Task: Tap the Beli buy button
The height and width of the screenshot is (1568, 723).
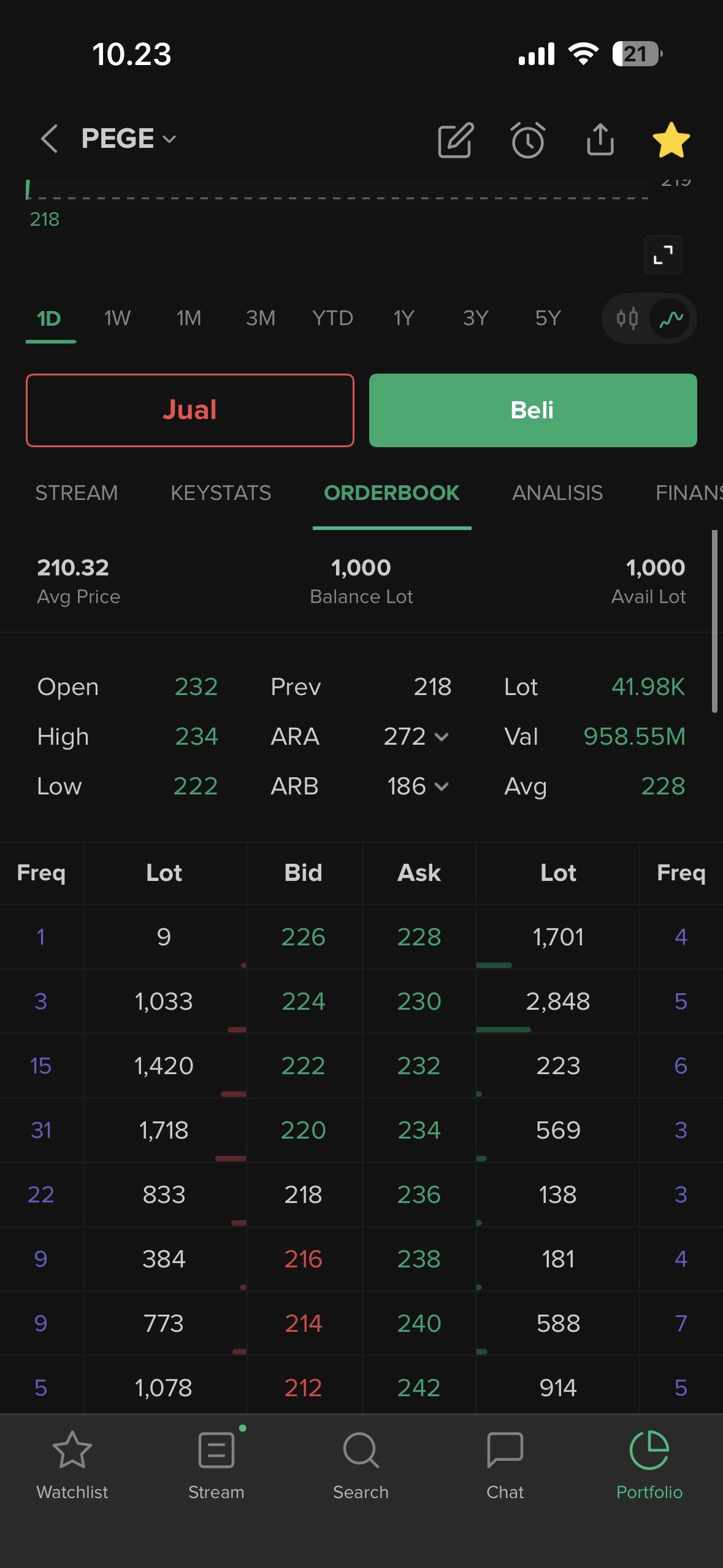Action: coord(532,410)
